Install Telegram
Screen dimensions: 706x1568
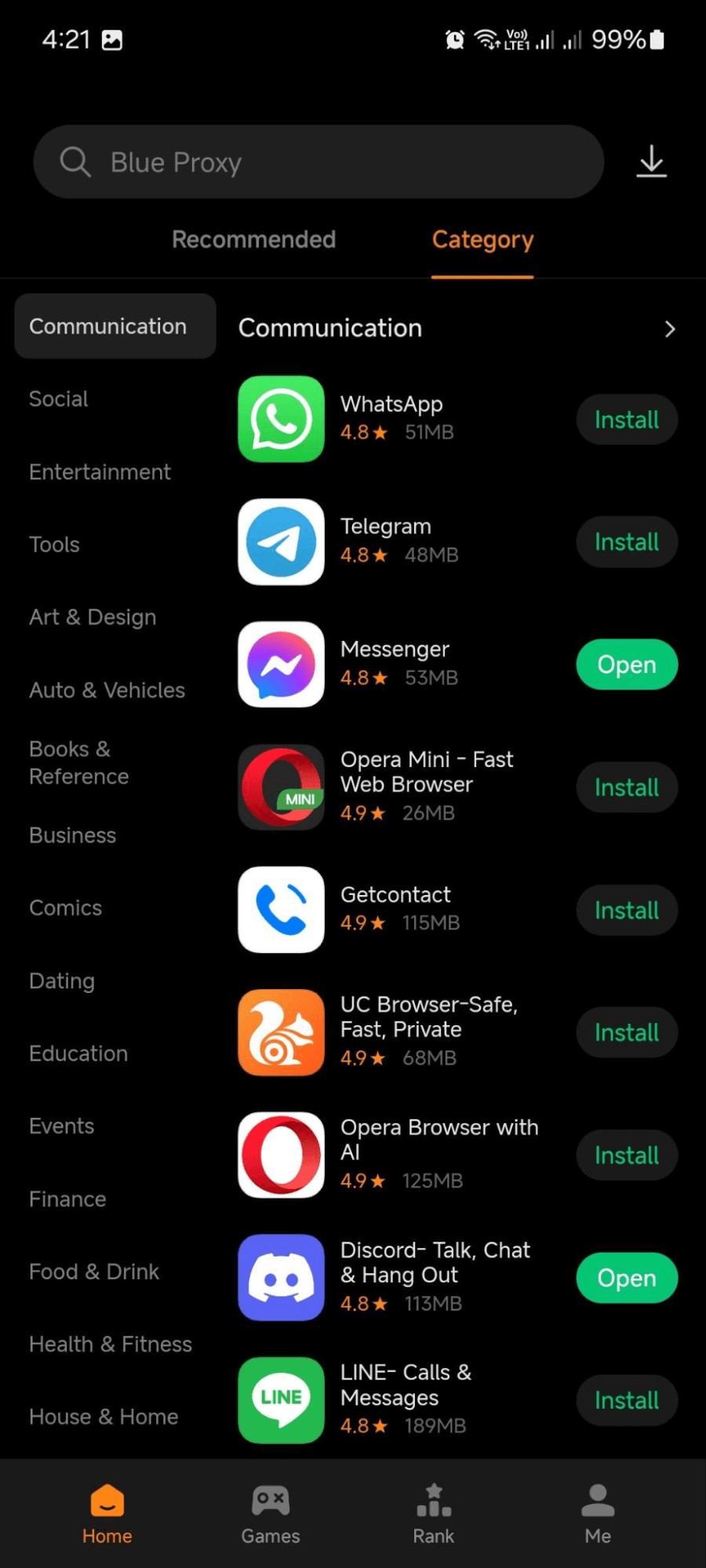626,542
